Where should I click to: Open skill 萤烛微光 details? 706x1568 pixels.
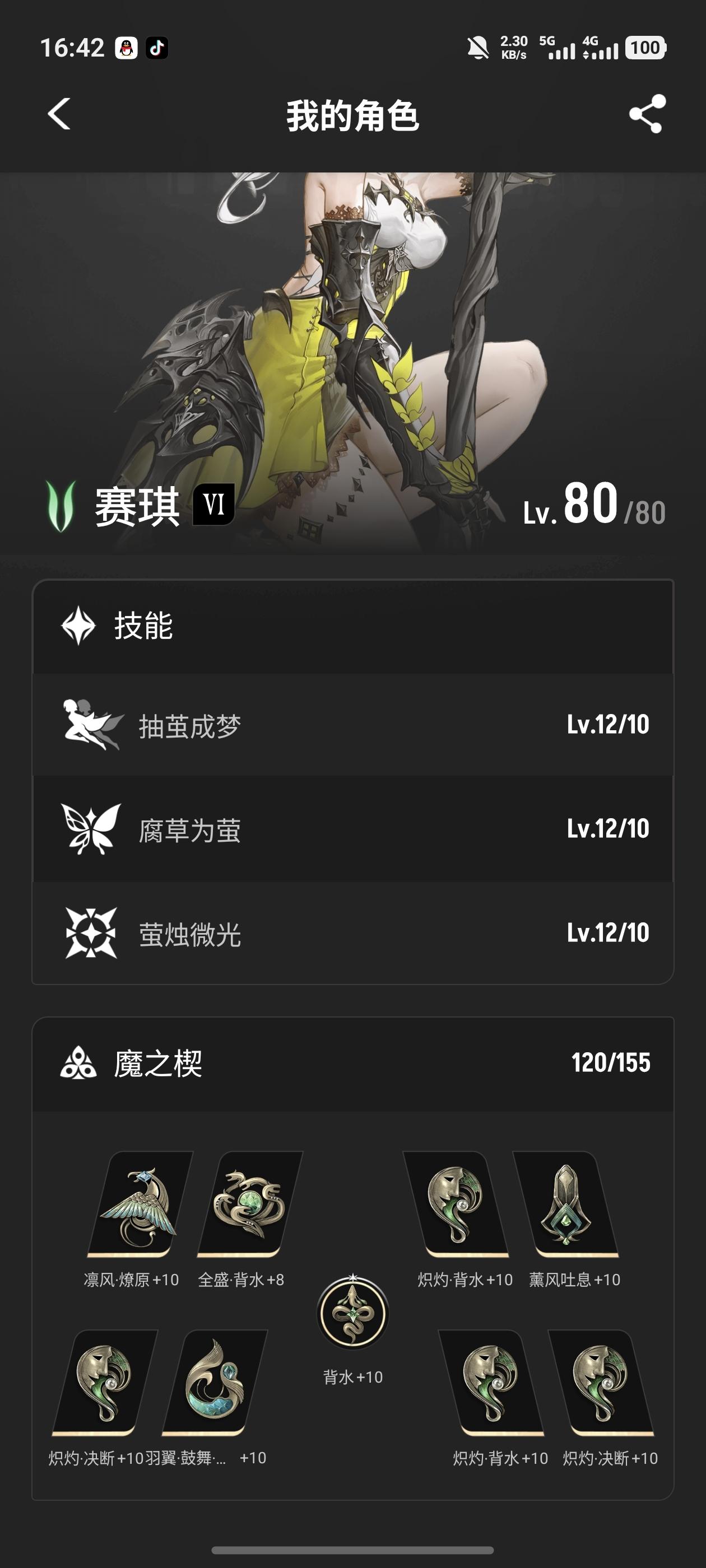352,933
